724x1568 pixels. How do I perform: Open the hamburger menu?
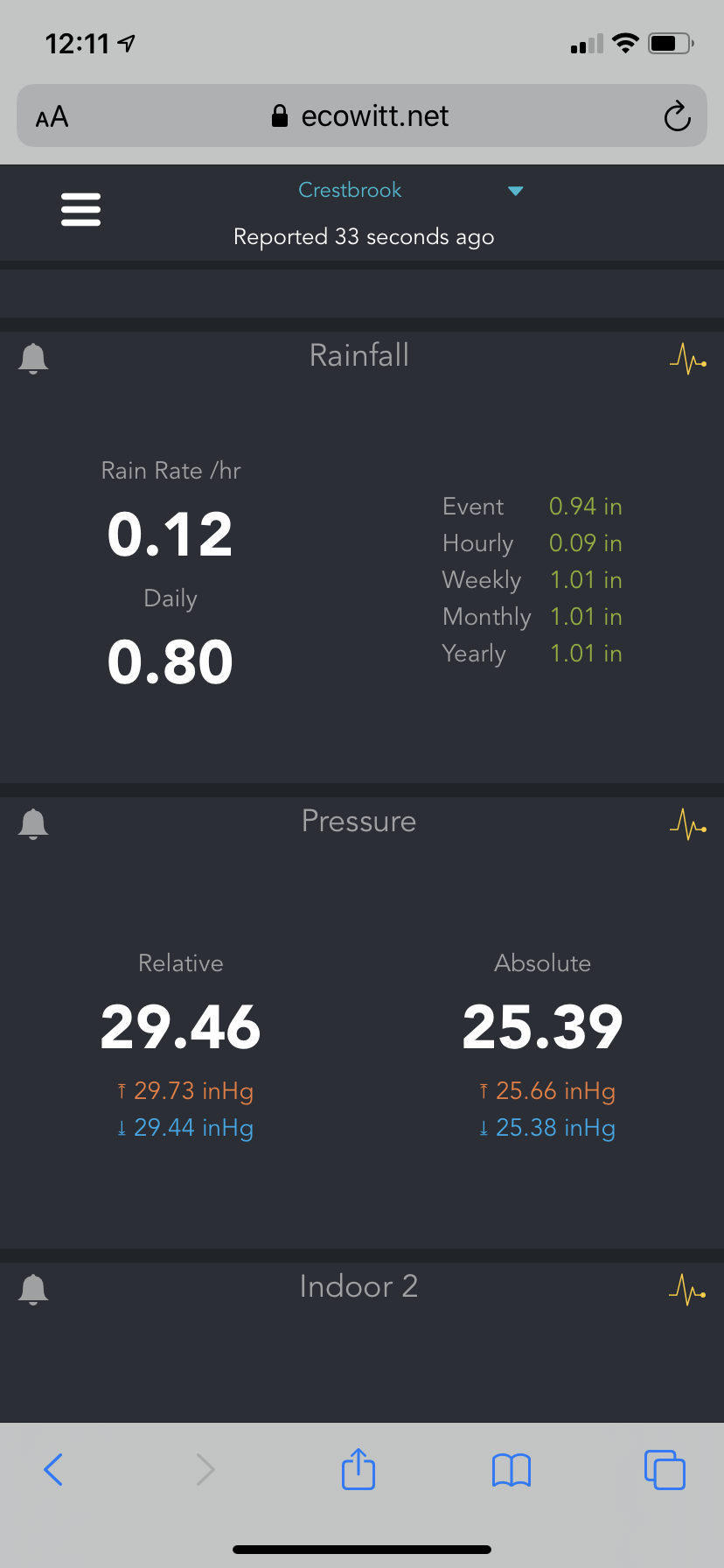[x=80, y=210]
